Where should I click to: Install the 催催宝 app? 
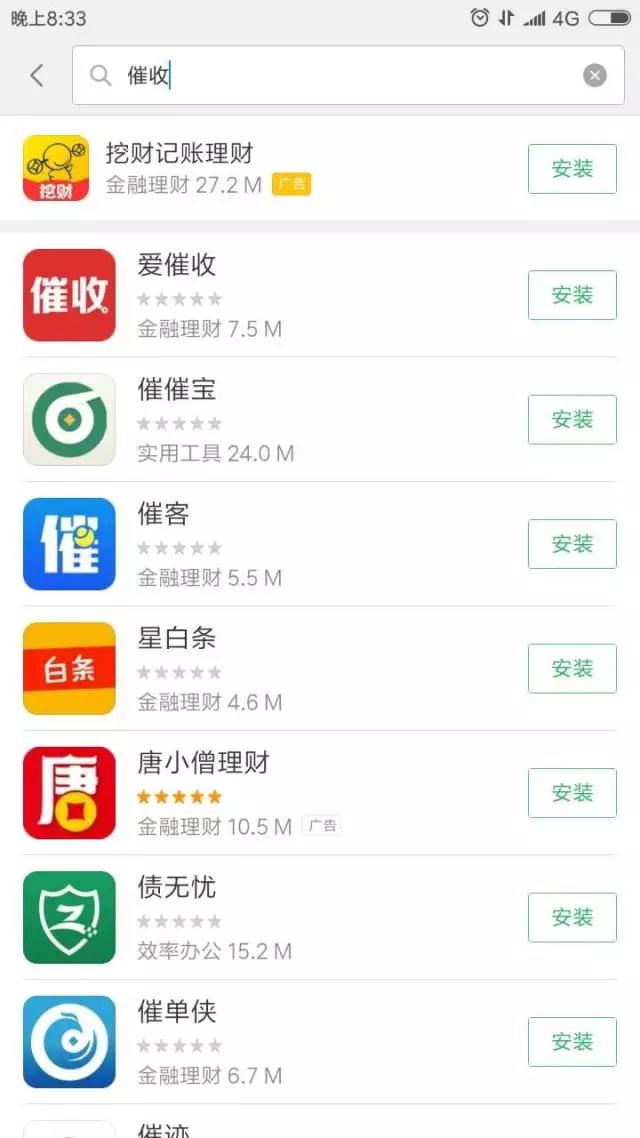[x=572, y=420]
